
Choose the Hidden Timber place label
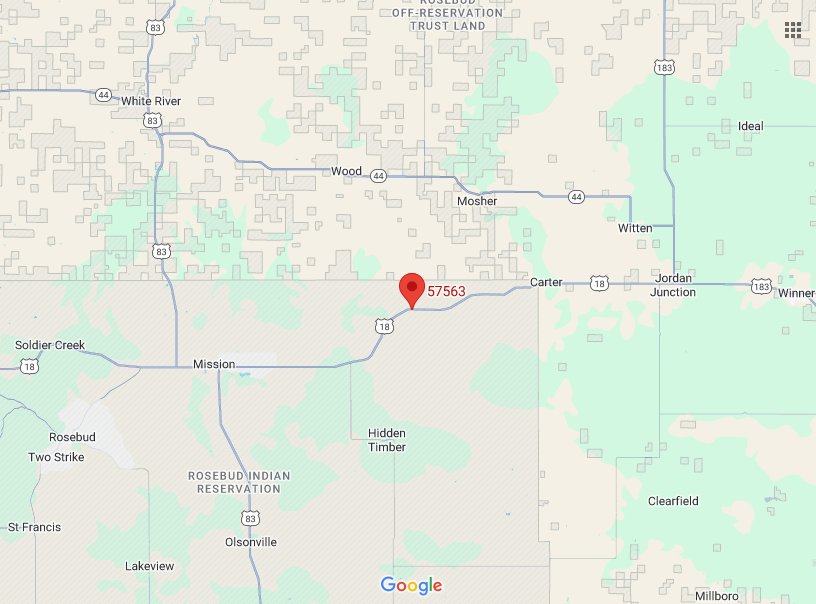tap(387, 440)
